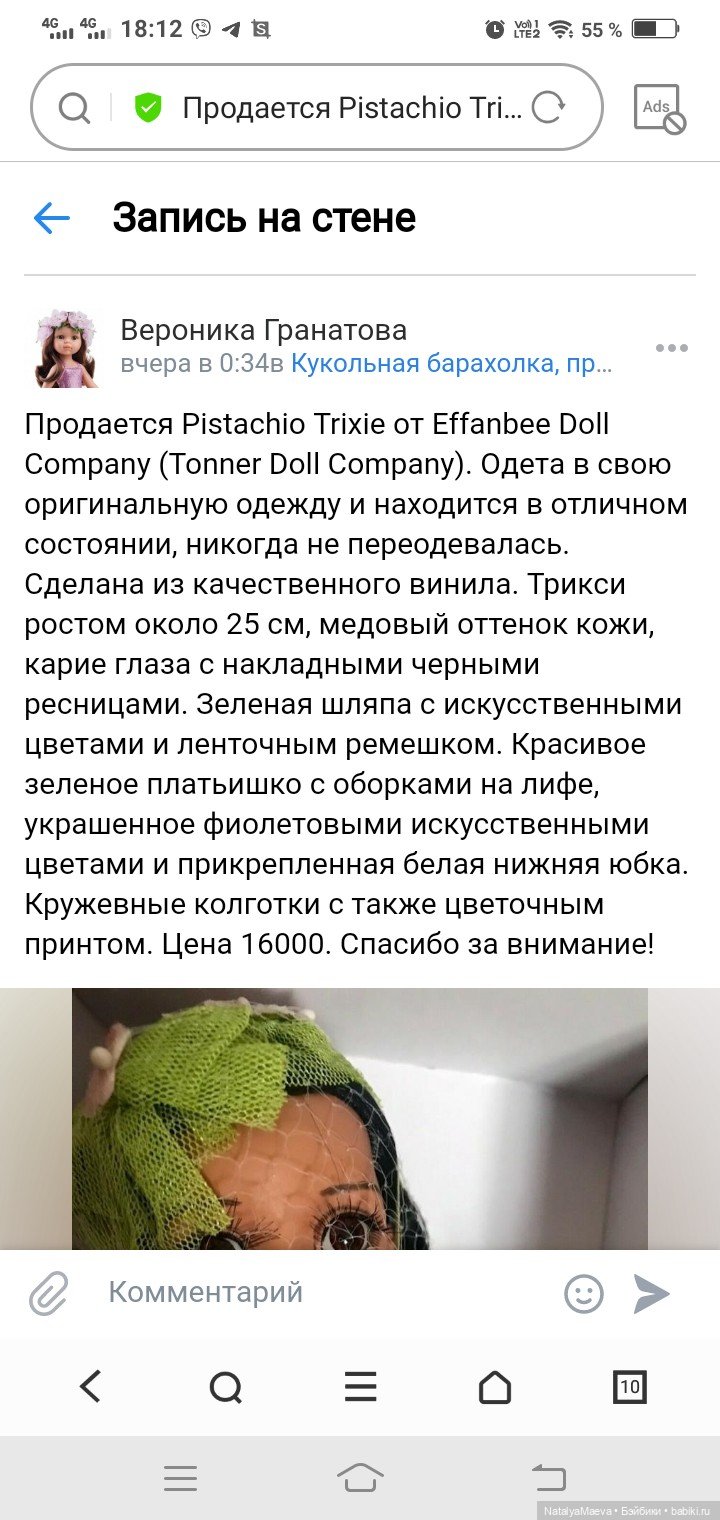720x1520 pixels.
Task: Open the post's three-dot menu
Action: click(x=671, y=348)
